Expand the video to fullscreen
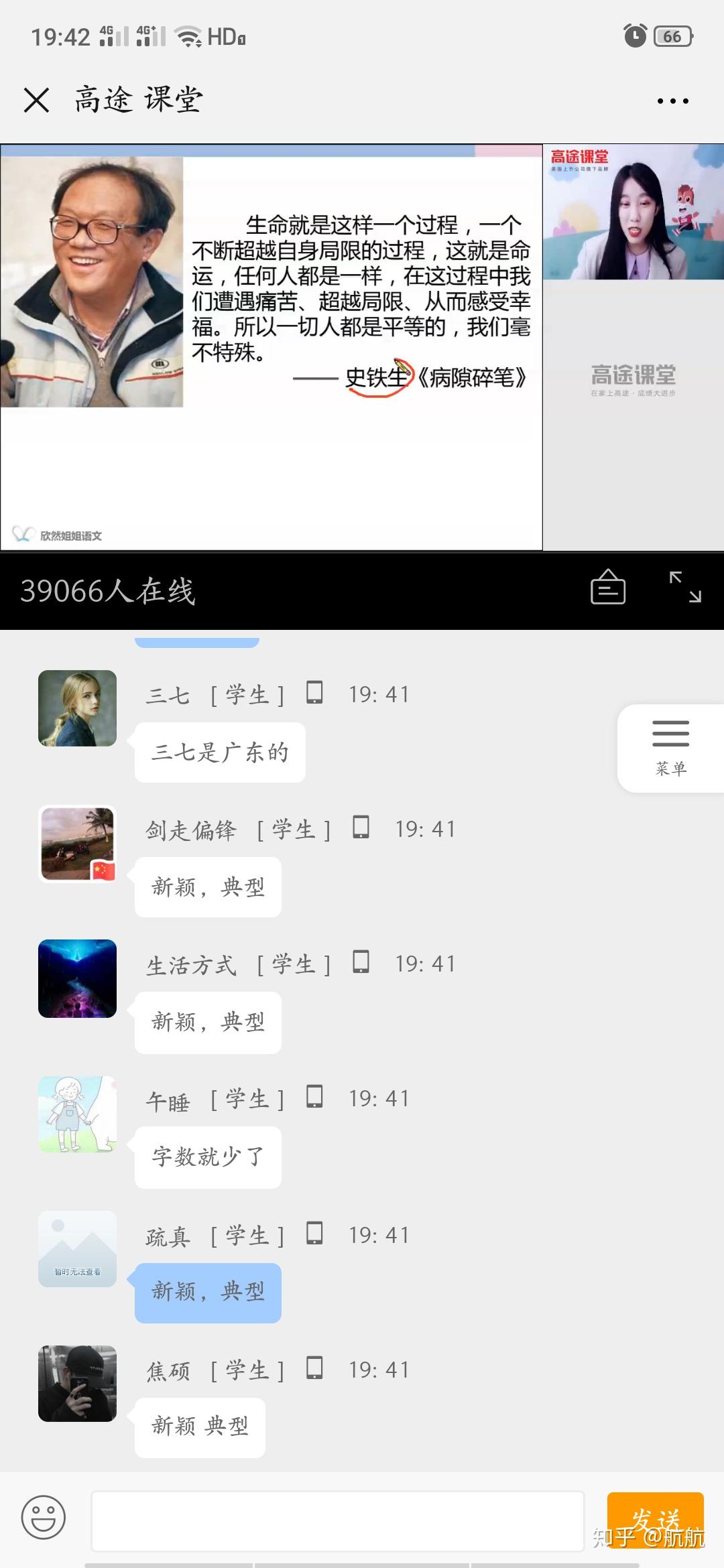The width and height of the screenshot is (724, 1568). pyautogui.click(x=685, y=587)
